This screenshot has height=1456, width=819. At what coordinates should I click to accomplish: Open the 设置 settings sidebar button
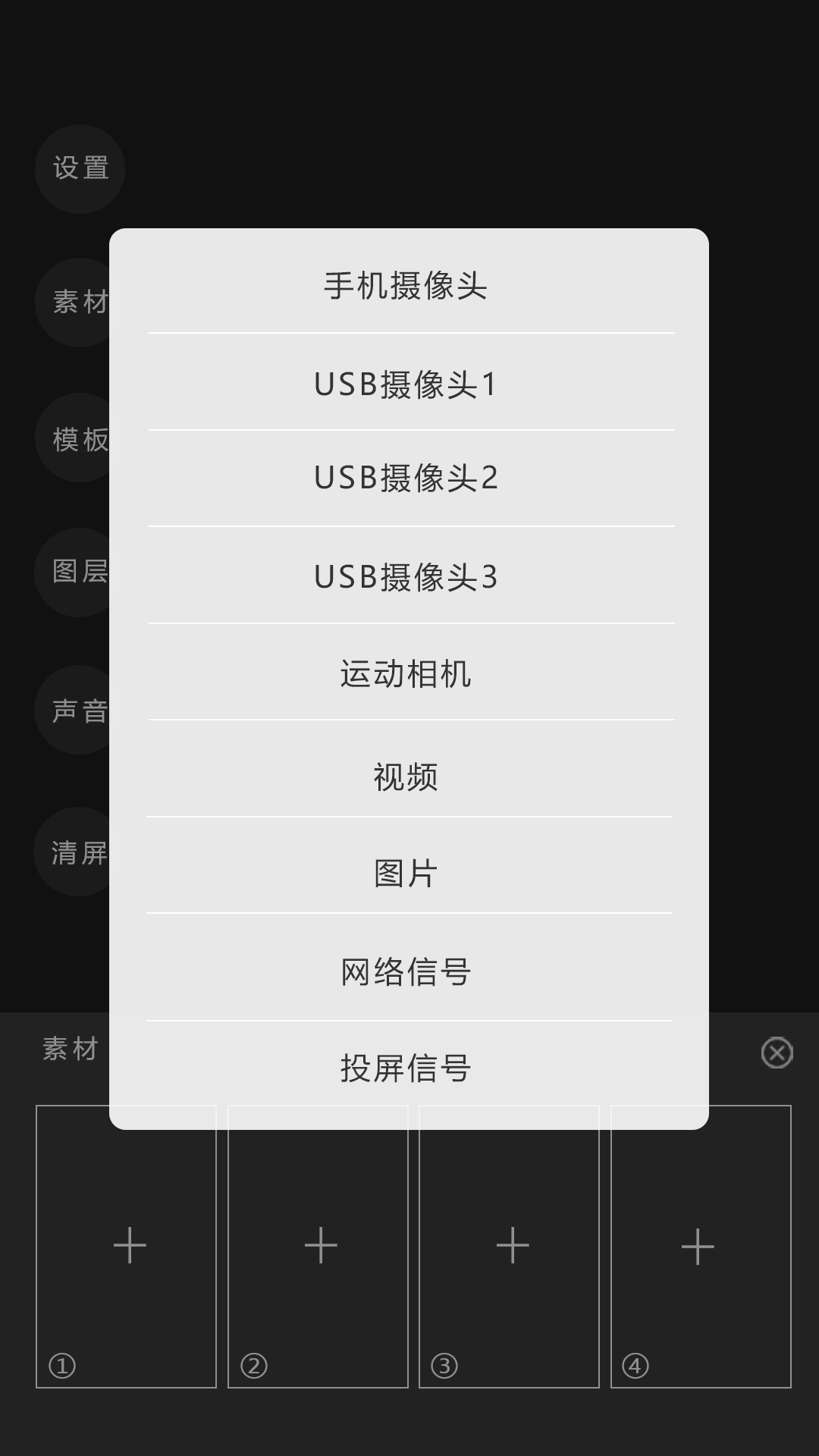80,169
